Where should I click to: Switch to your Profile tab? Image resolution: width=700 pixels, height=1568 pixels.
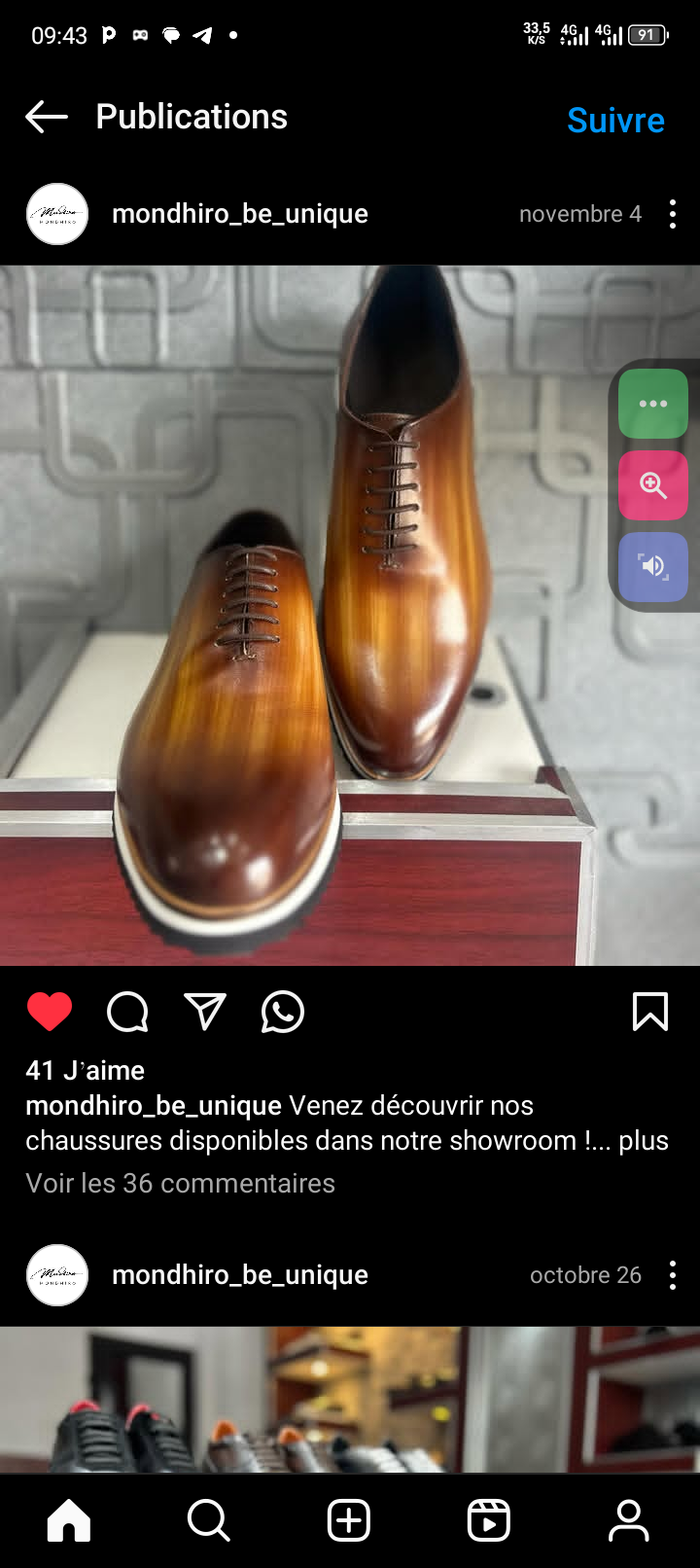point(629,1520)
